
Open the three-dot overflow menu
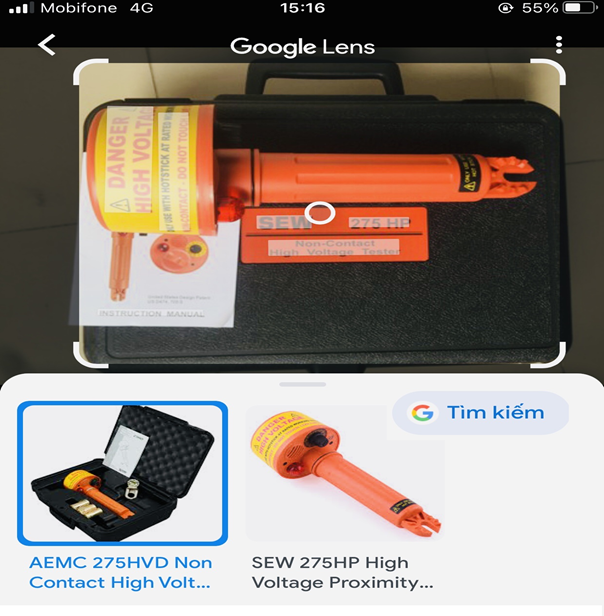point(559,45)
